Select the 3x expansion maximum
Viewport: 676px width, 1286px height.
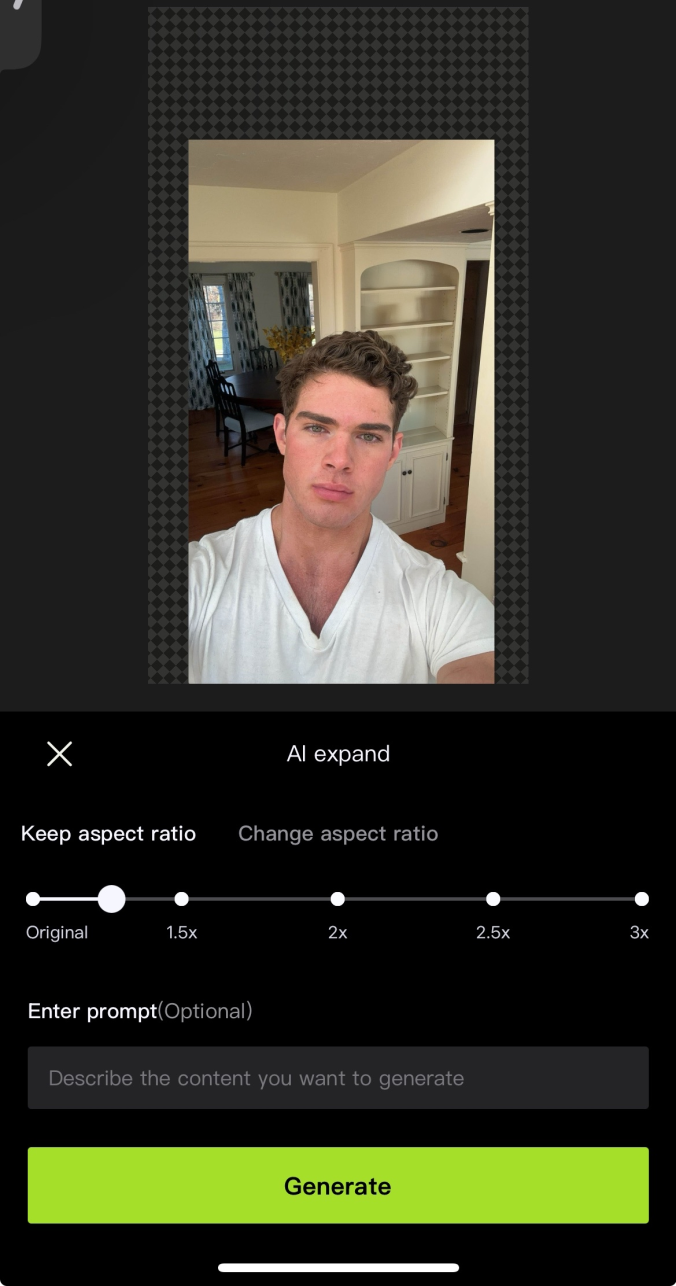(641, 899)
